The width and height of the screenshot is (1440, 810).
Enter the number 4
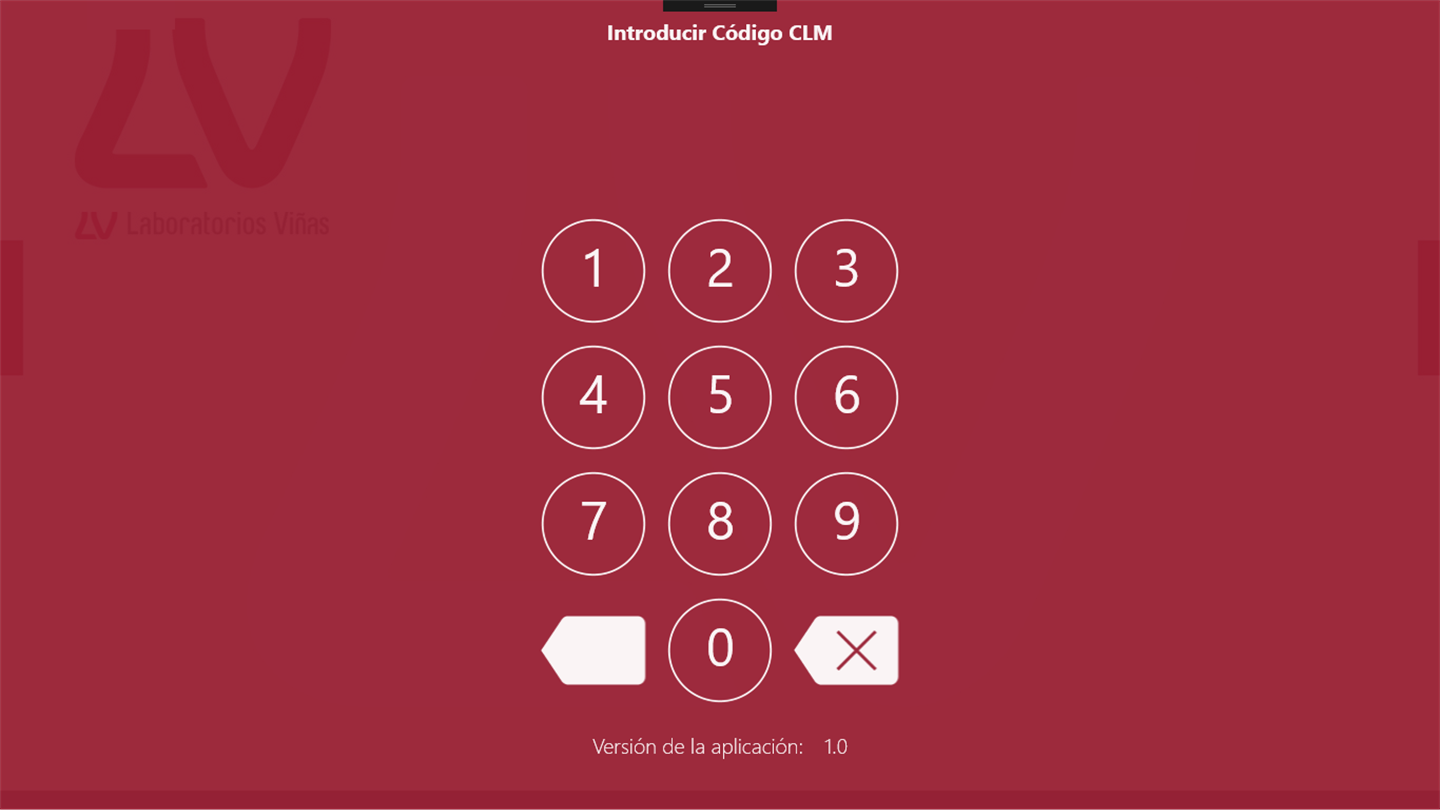coord(593,397)
